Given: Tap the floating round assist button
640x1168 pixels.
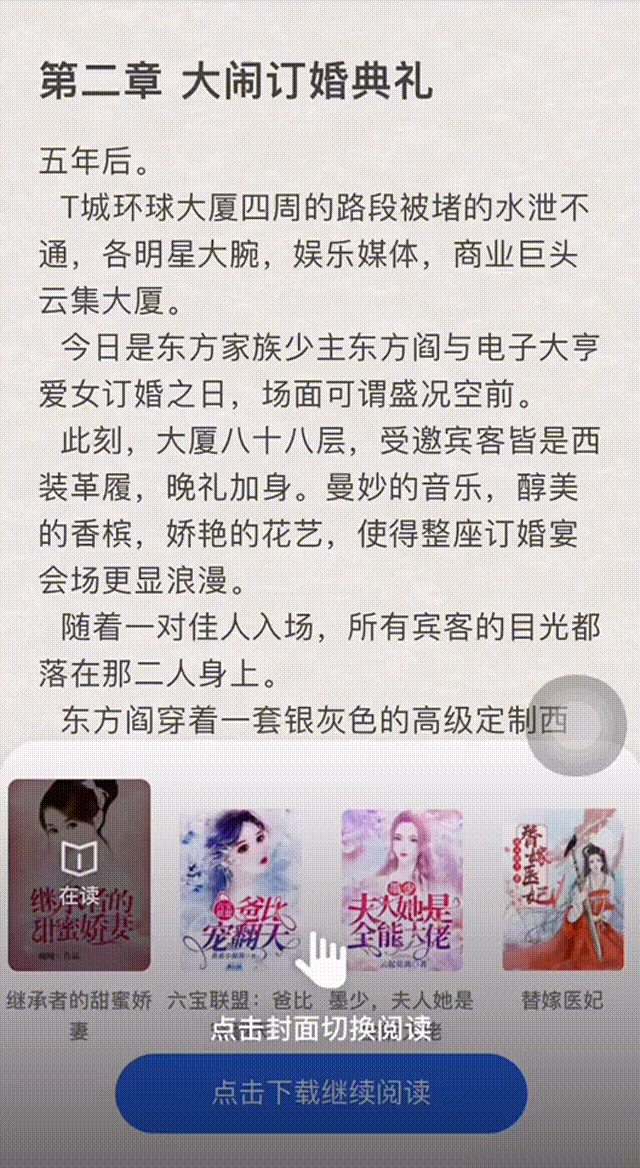Looking at the screenshot, I should 577,725.
